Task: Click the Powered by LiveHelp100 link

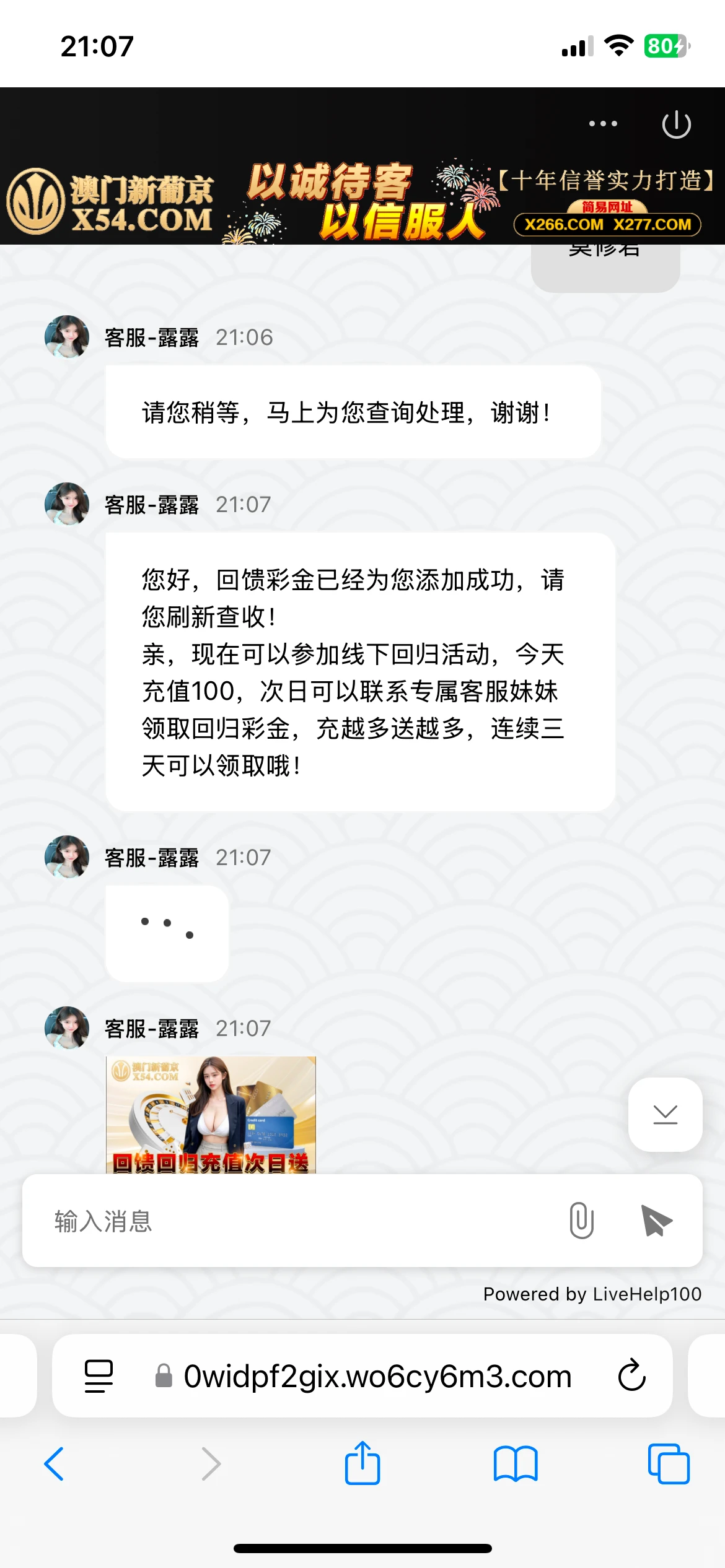Action: click(592, 1294)
